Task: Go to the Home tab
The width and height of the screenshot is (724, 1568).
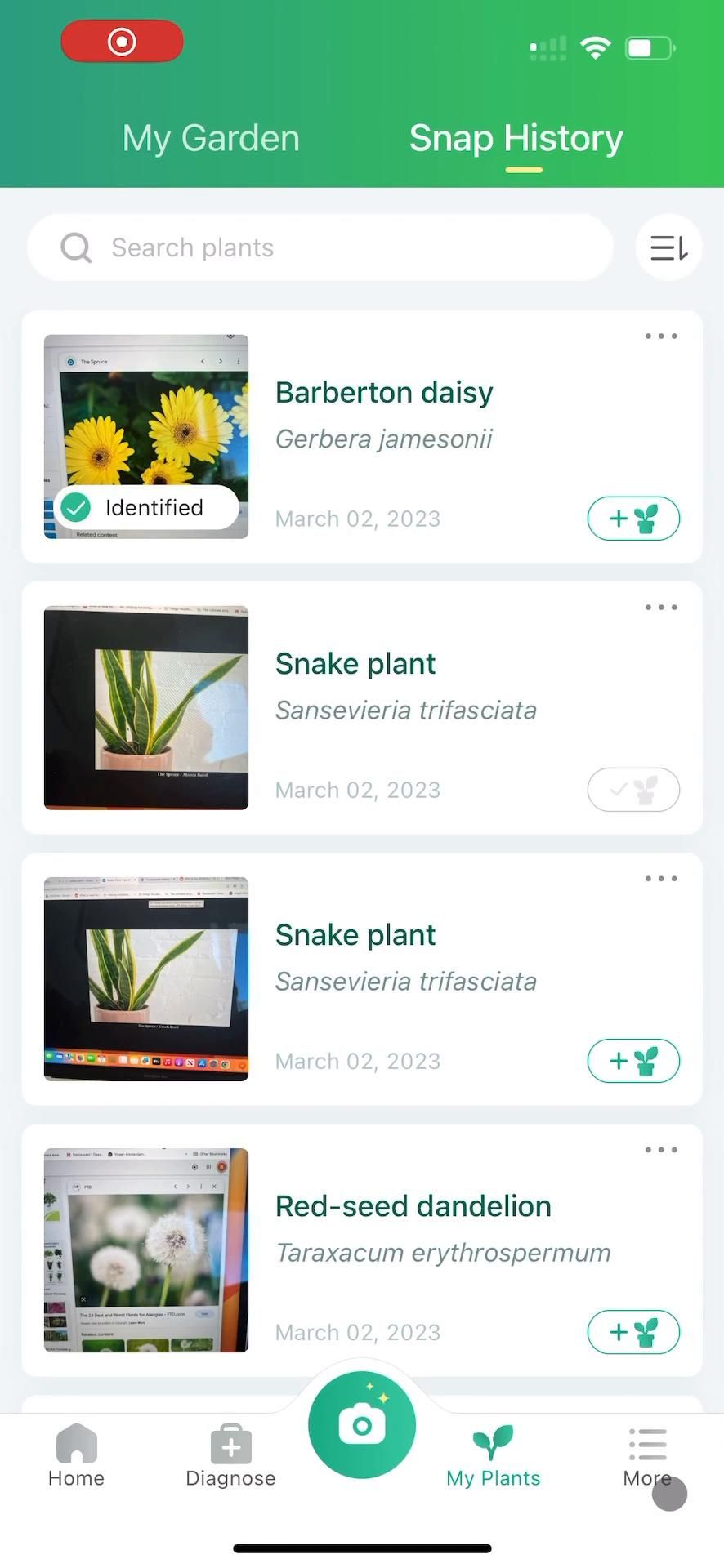Action: pyautogui.click(x=76, y=1457)
